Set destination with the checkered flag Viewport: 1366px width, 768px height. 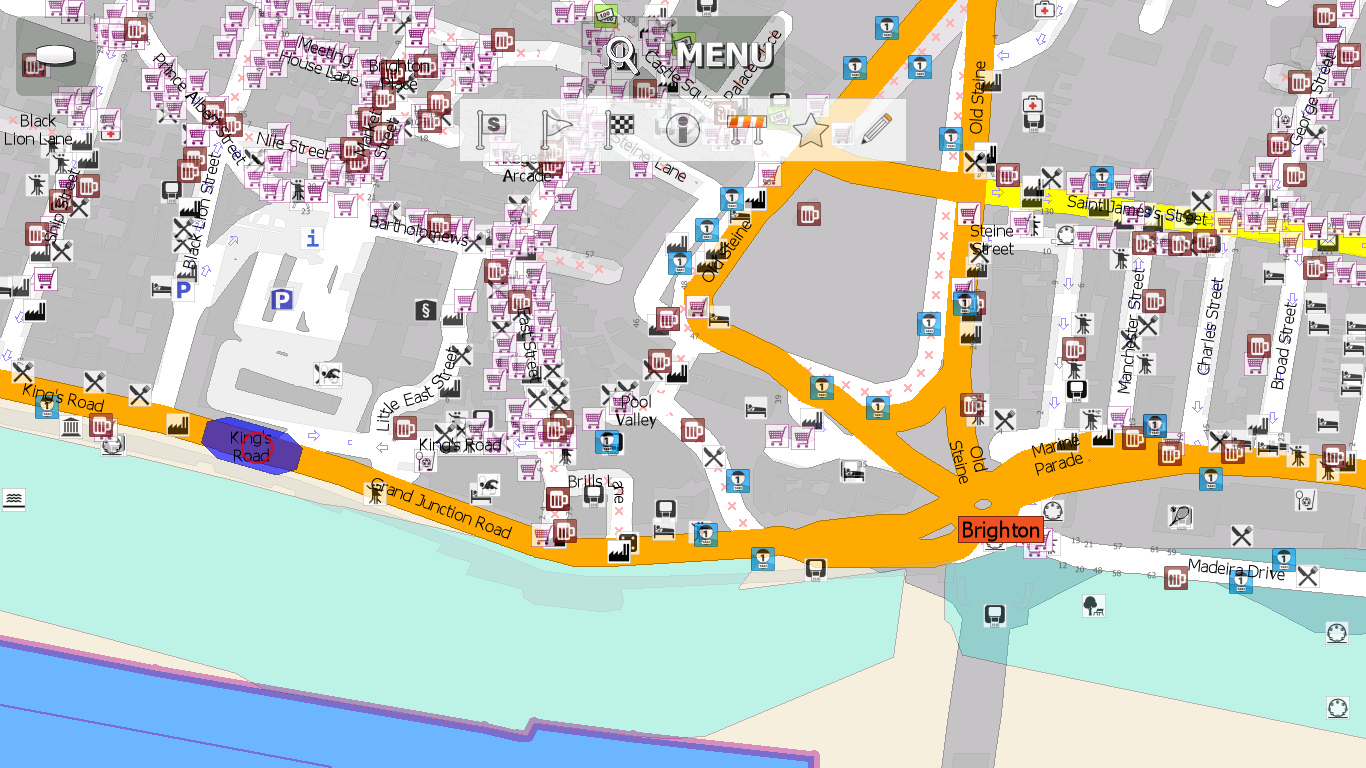[x=620, y=128]
